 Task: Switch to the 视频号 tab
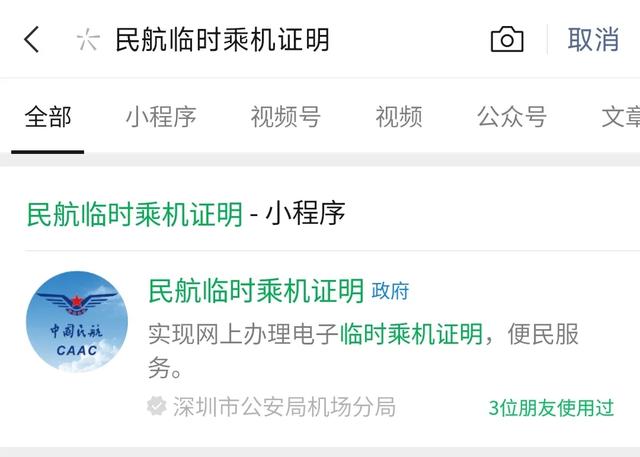(285, 117)
